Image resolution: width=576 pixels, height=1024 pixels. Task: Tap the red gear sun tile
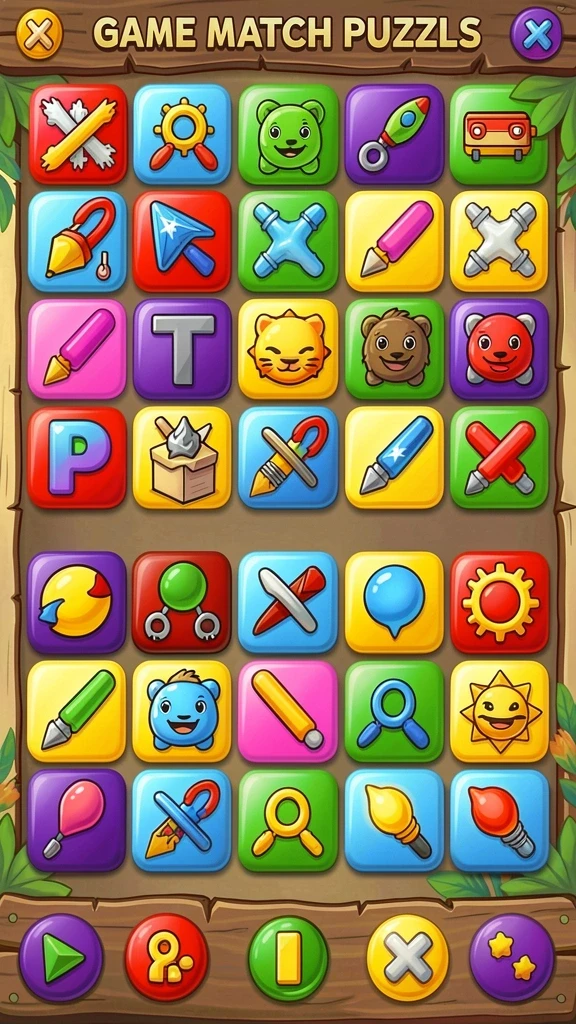coord(500,602)
